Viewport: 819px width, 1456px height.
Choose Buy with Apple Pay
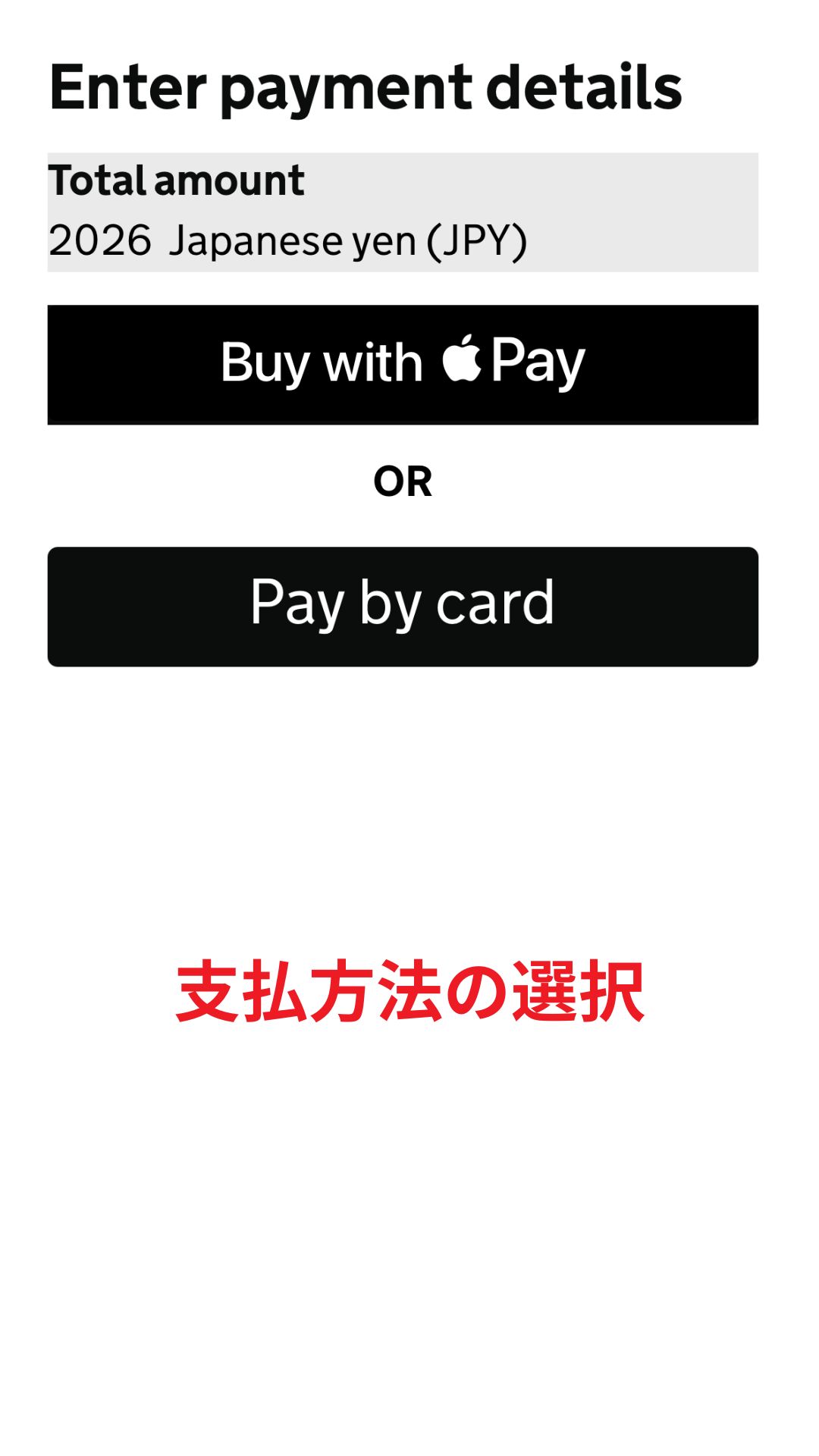[x=403, y=365]
